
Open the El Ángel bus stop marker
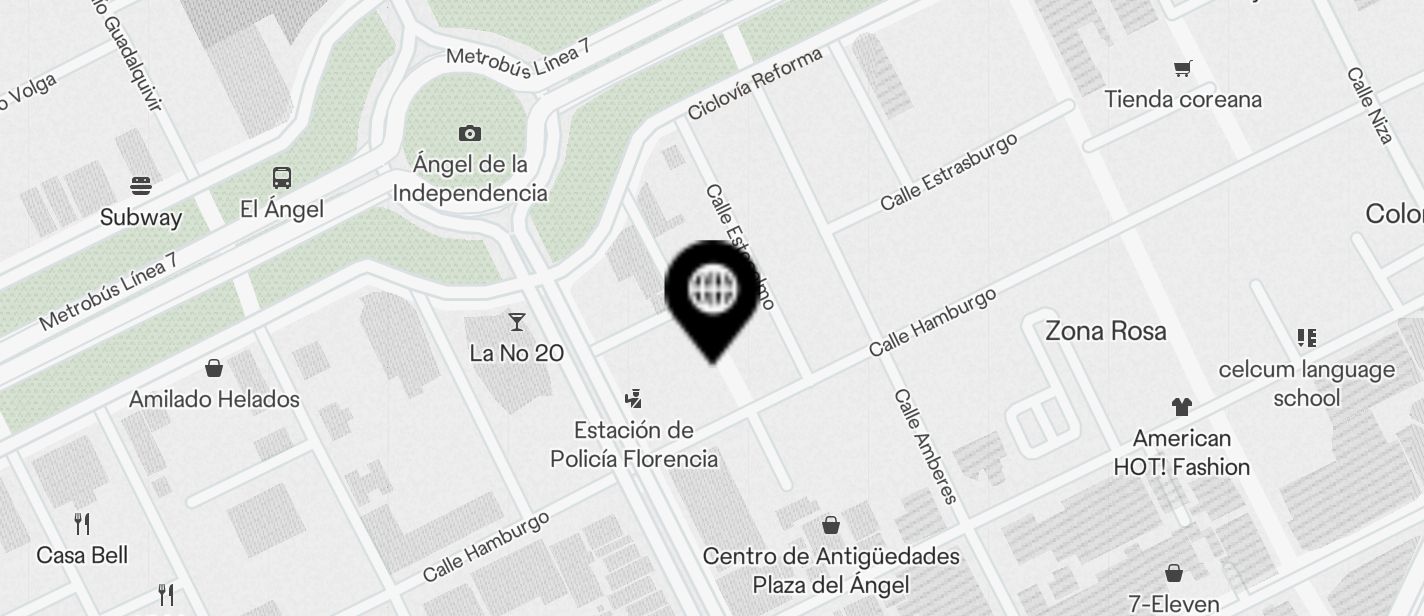282,179
